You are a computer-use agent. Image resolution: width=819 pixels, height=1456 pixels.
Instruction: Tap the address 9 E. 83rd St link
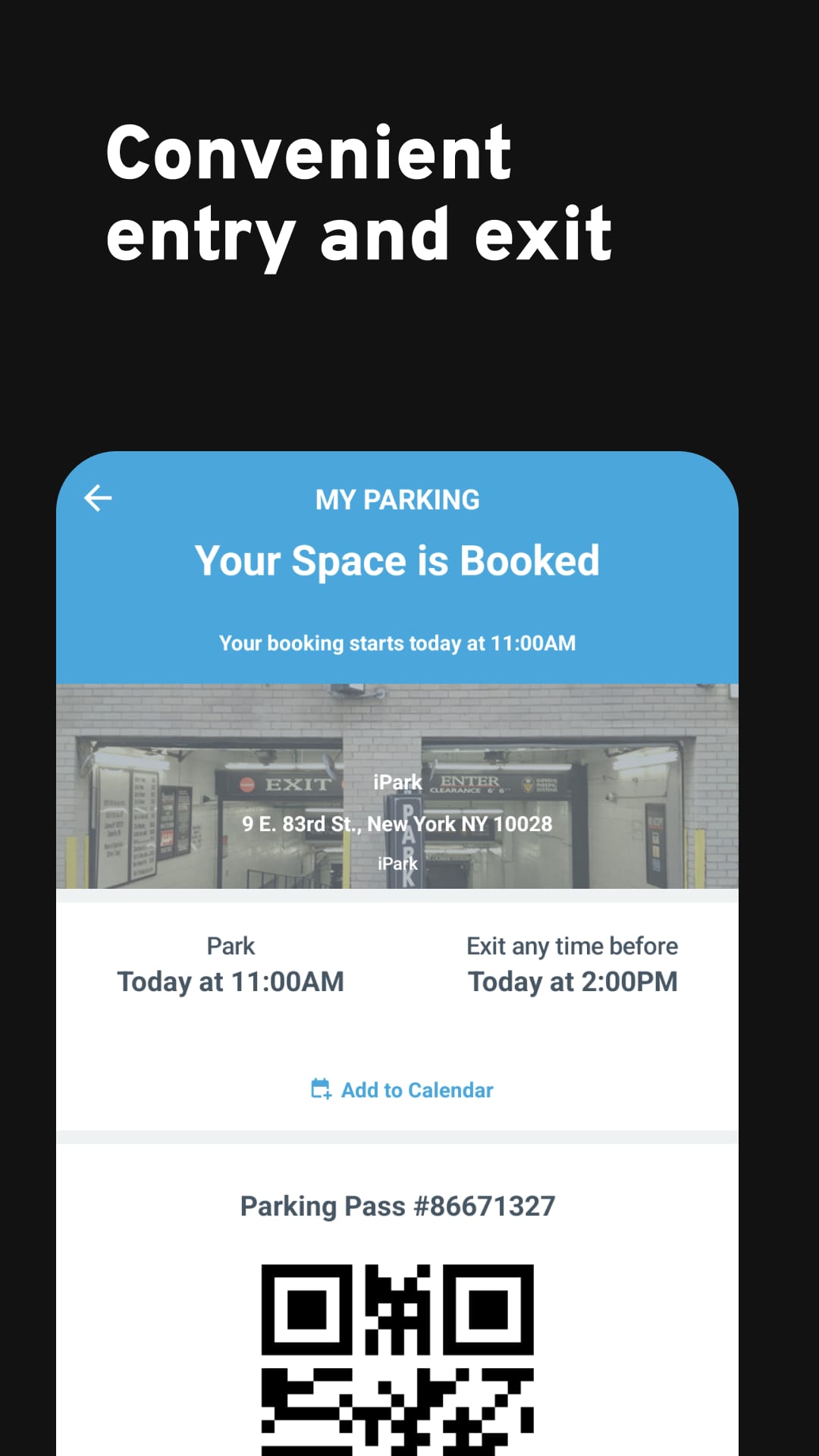[x=397, y=824]
